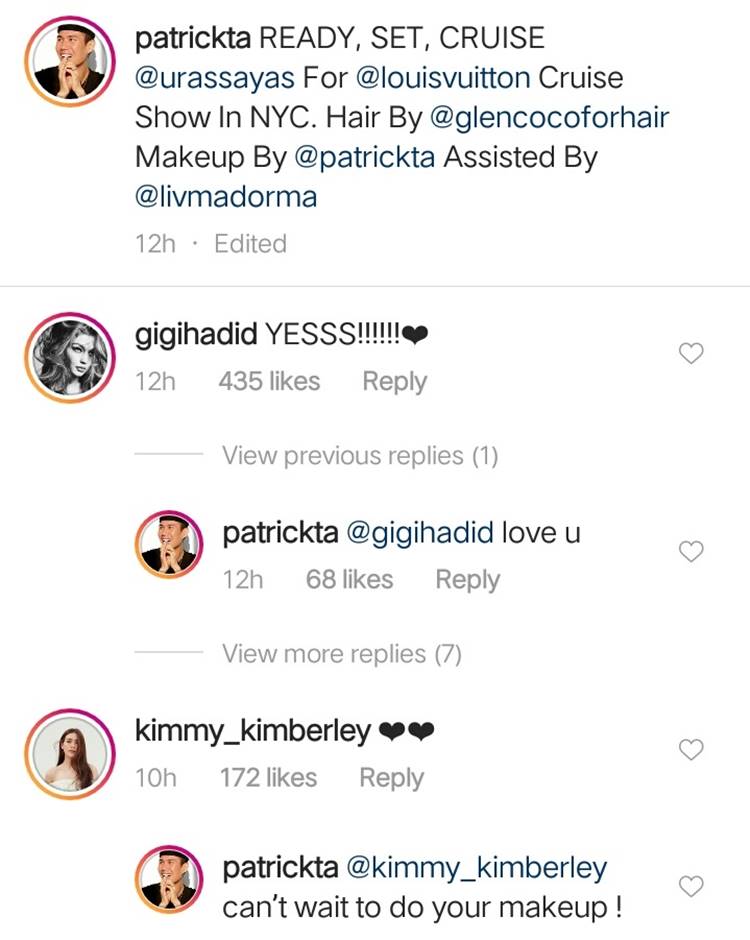This screenshot has height=940, width=750.
Task: Reply to kimmy_kimberley's comment
Action: [391, 778]
